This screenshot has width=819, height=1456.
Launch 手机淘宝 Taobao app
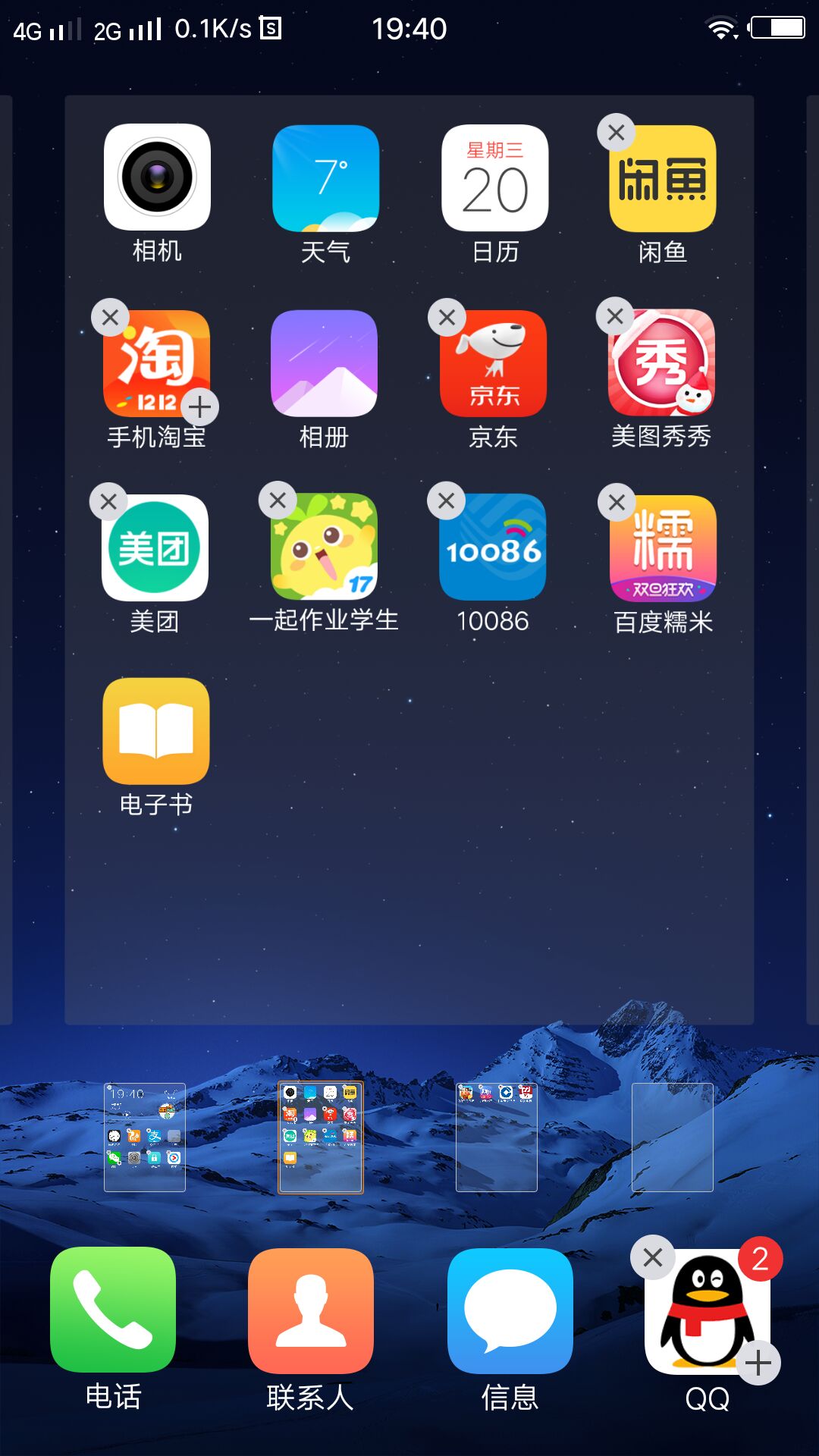coord(157,364)
